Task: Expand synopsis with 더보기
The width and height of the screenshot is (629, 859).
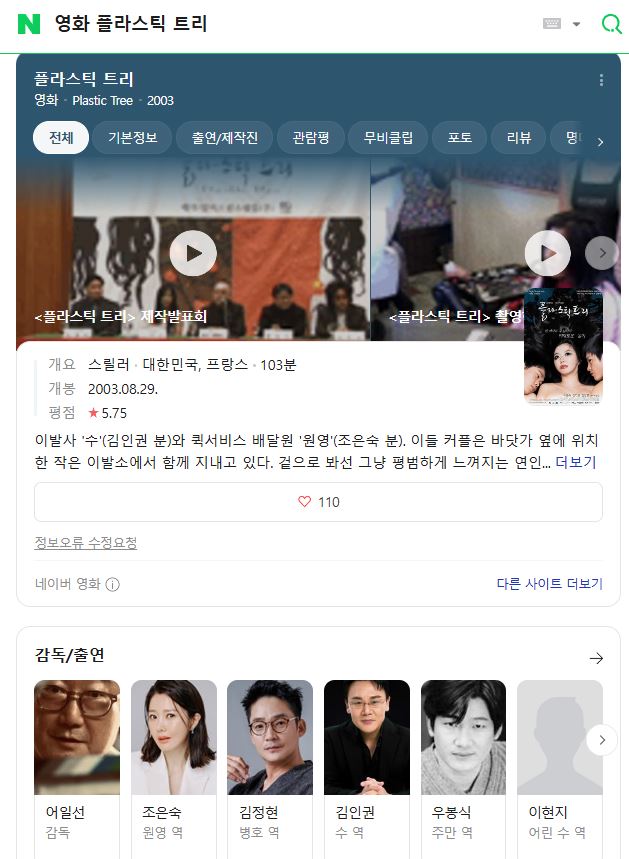Action: [x=575, y=462]
